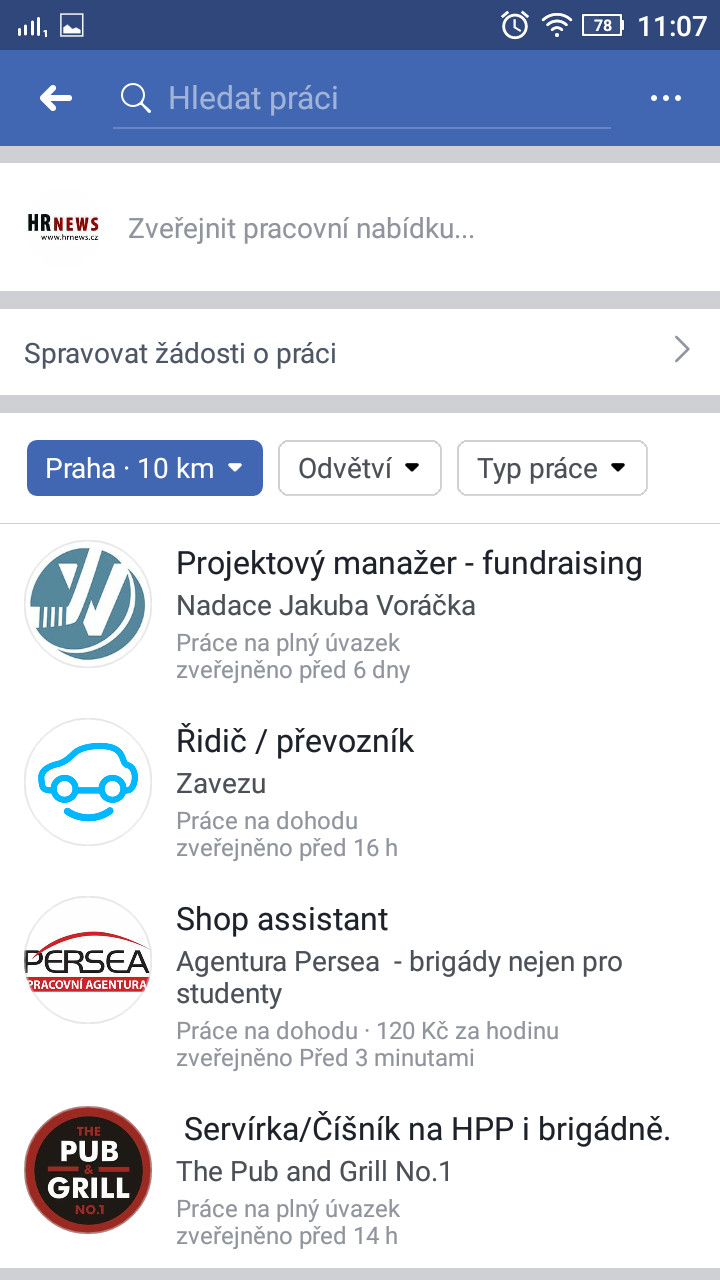Screen dimensions: 720x1280
Task: Expand the Praha · 10 km location filter
Action: pyautogui.click(x=145, y=468)
